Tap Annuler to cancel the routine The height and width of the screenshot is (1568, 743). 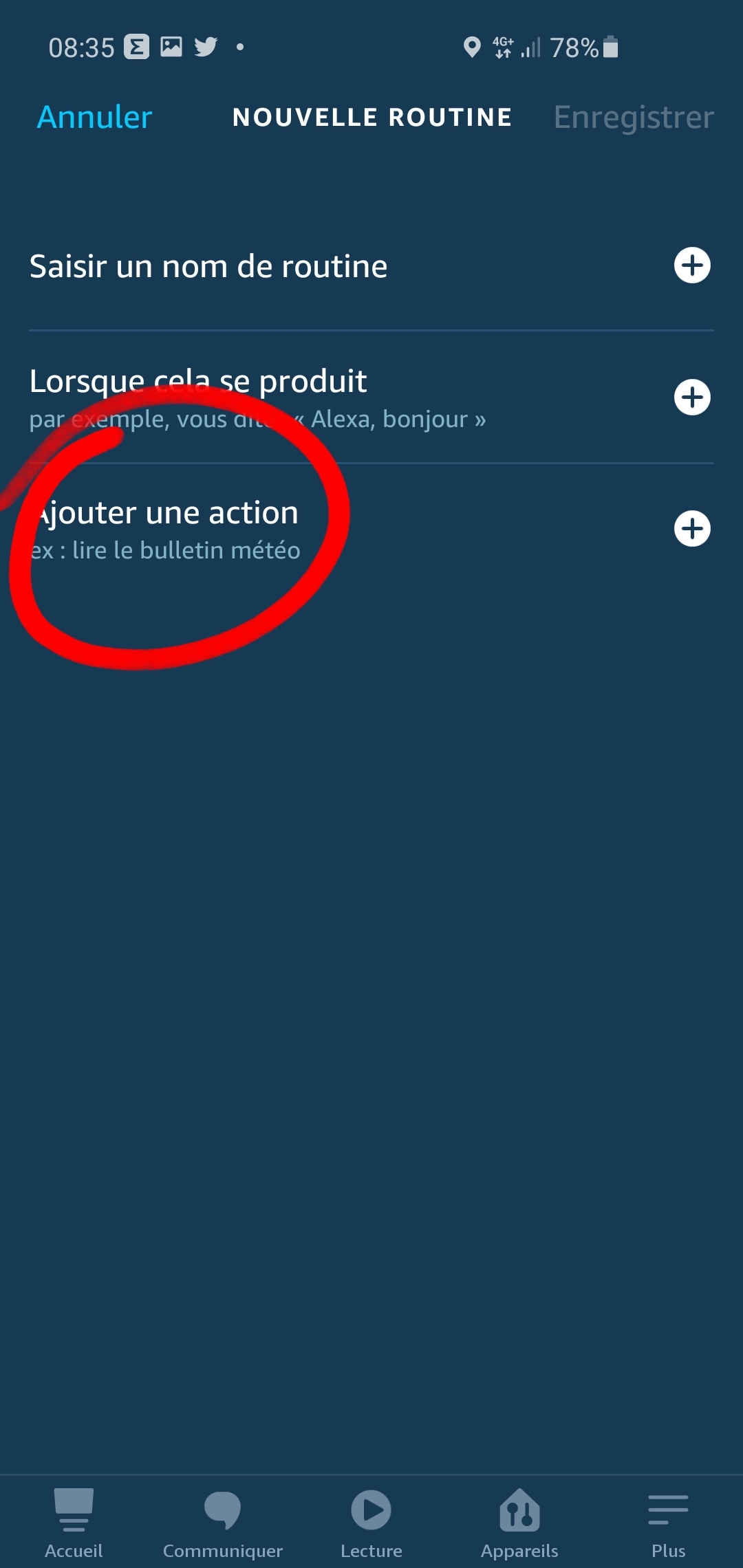pyautogui.click(x=94, y=117)
